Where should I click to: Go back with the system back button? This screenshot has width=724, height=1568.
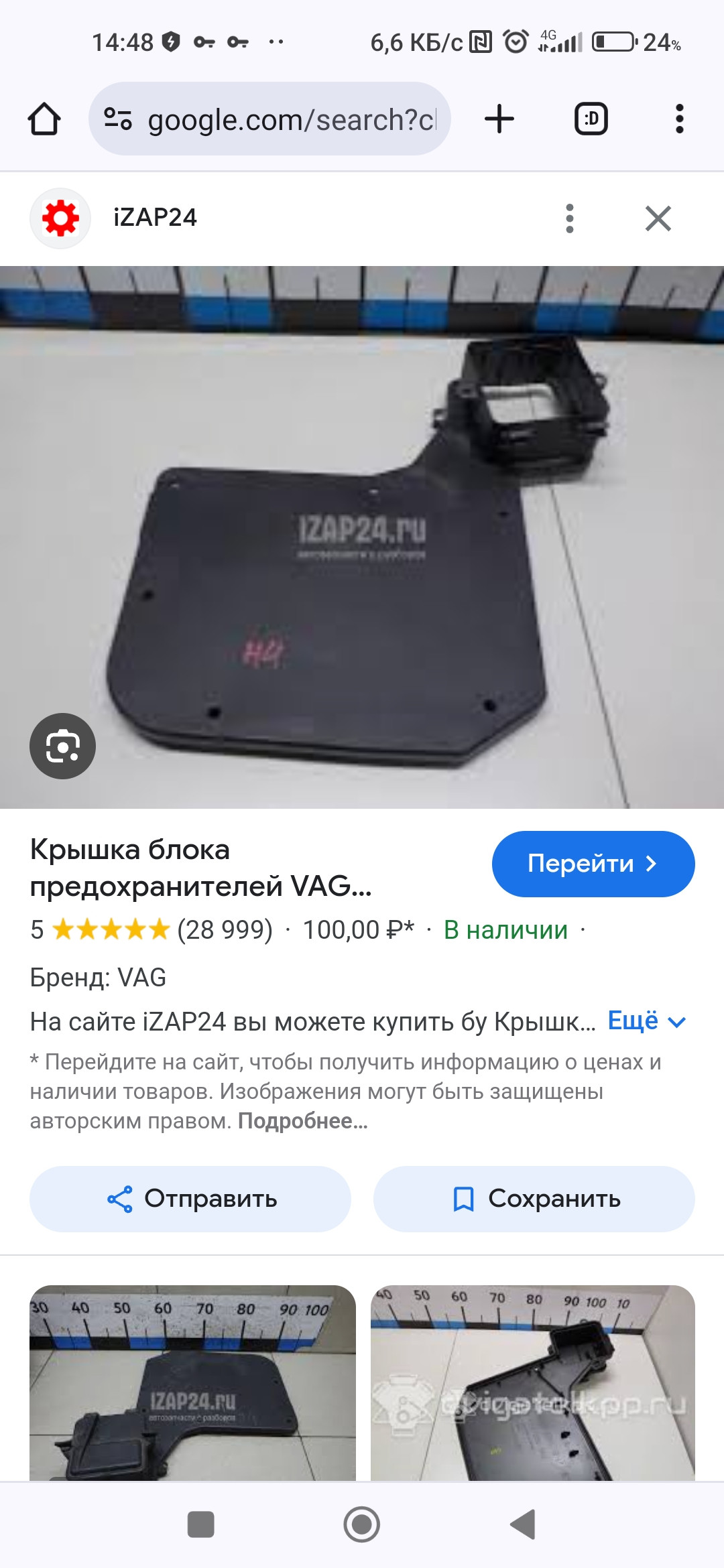tap(523, 1524)
